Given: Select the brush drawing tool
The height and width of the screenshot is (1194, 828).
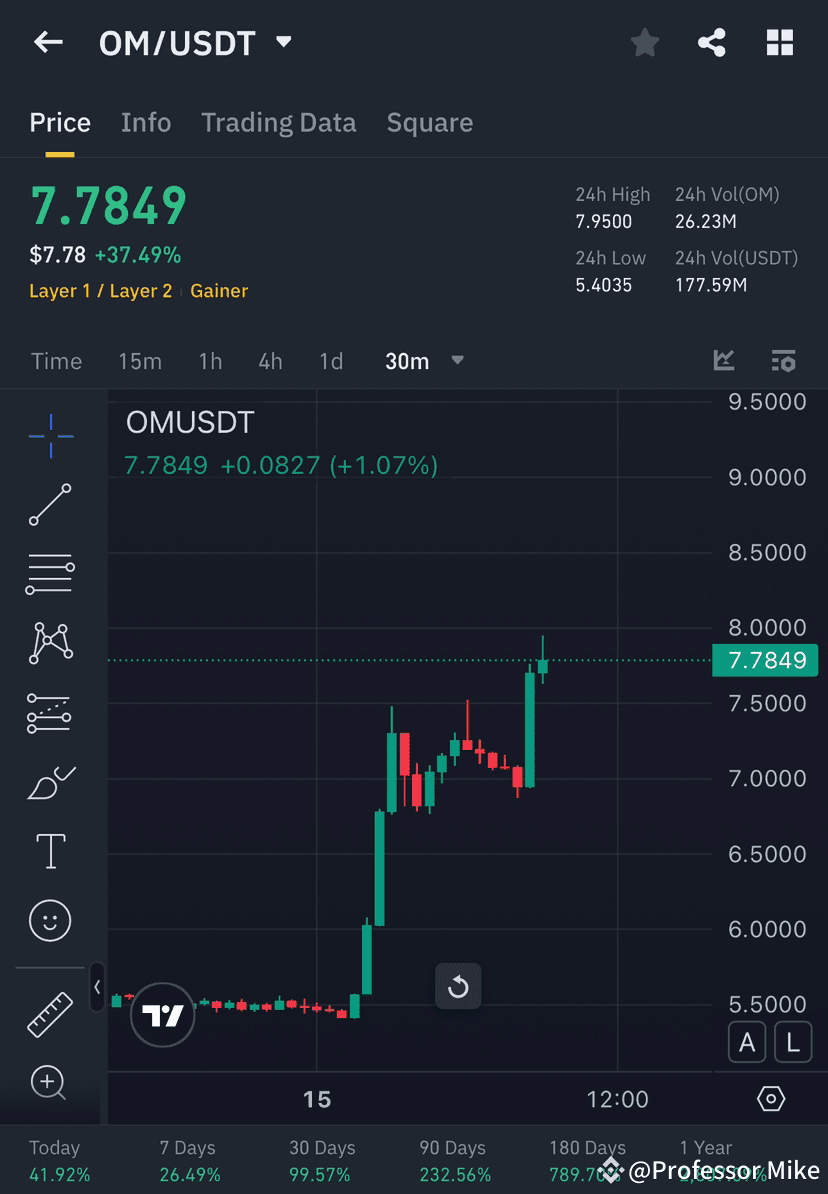Looking at the screenshot, I should [50, 782].
